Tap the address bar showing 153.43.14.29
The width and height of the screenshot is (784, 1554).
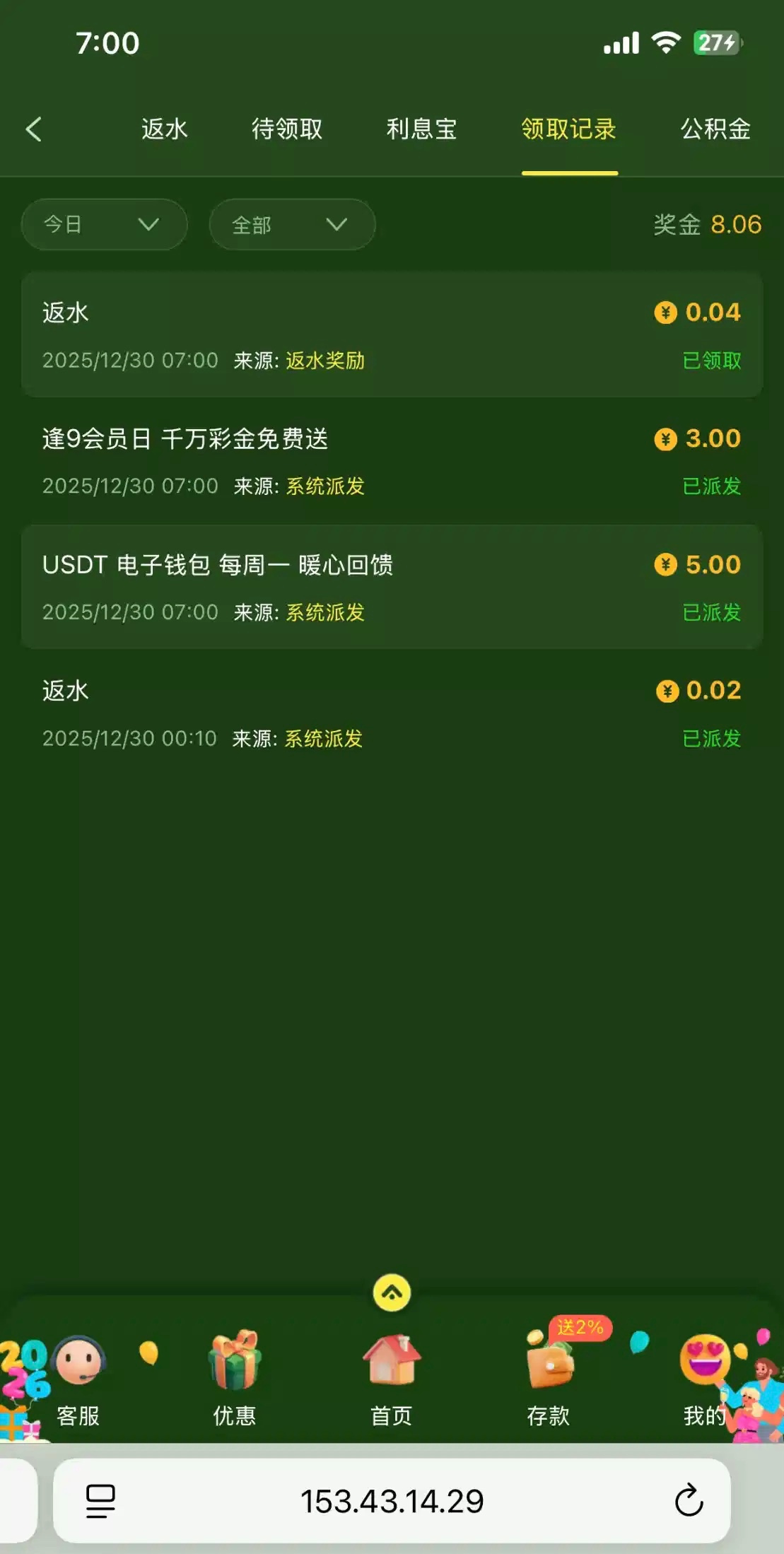392,1500
